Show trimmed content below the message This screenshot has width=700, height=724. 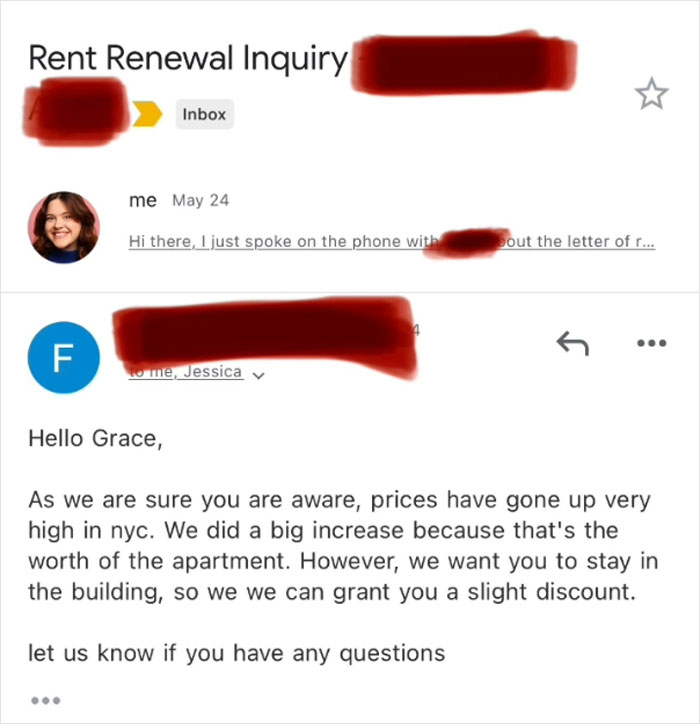point(45,700)
